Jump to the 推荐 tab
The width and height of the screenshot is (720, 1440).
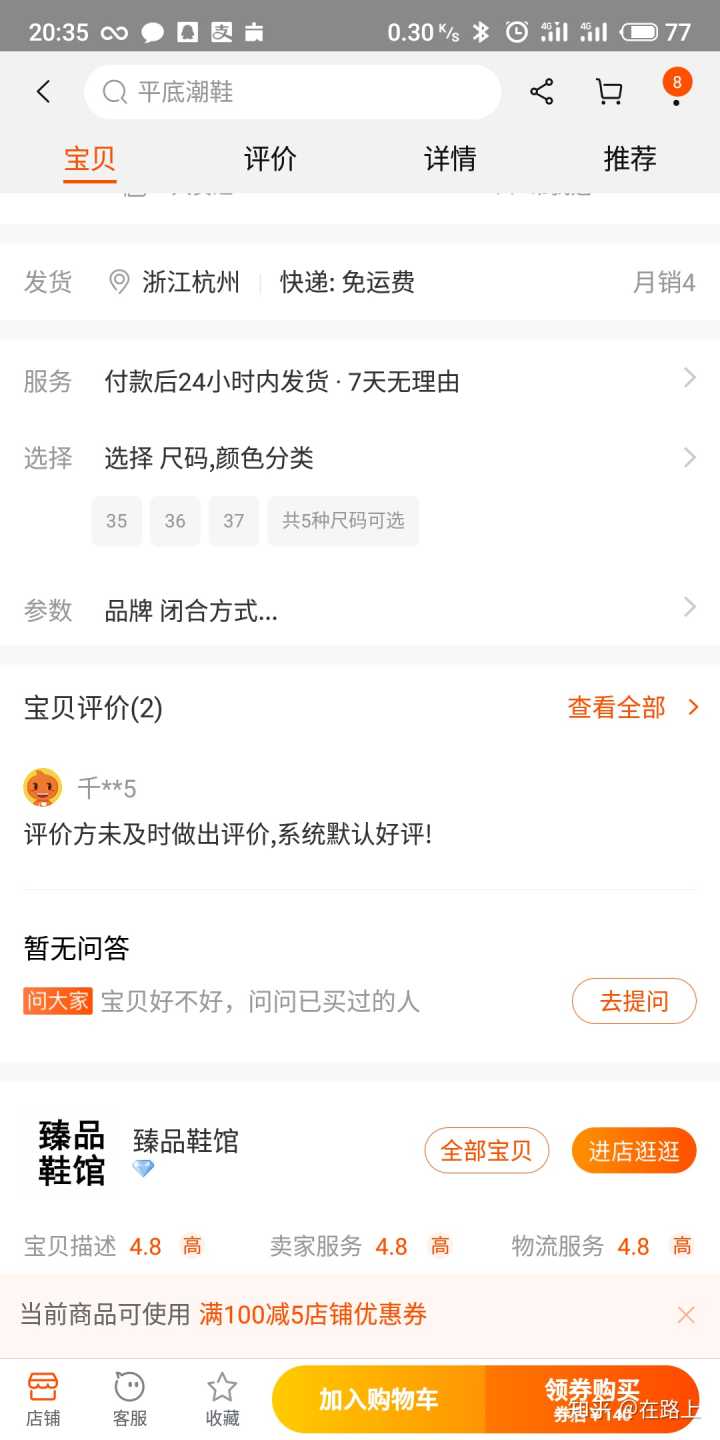(630, 159)
